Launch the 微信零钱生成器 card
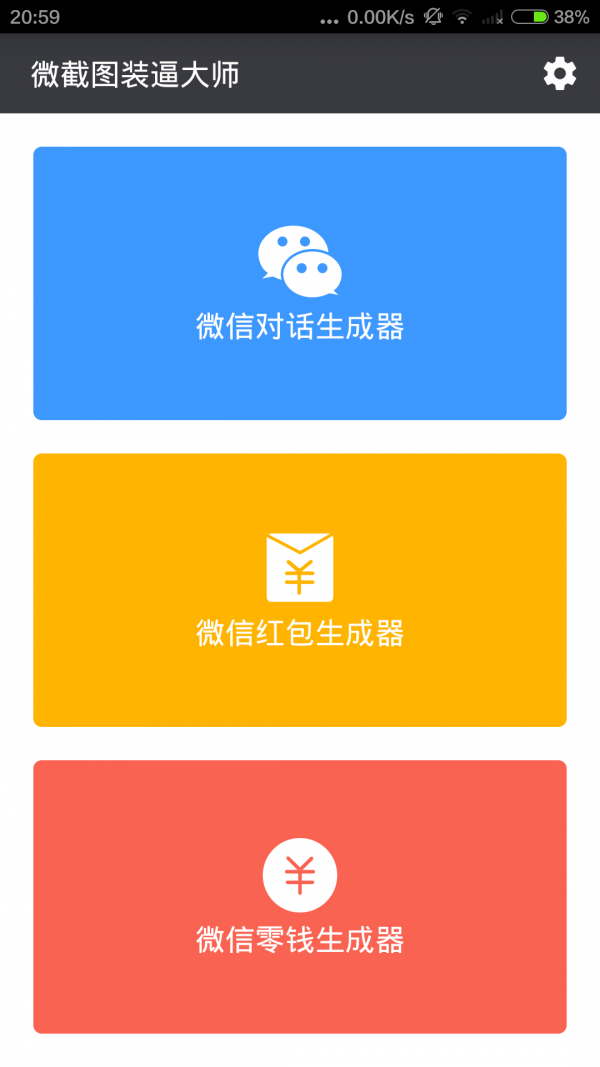This screenshot has width=600, height=1067. coord(300,897)
